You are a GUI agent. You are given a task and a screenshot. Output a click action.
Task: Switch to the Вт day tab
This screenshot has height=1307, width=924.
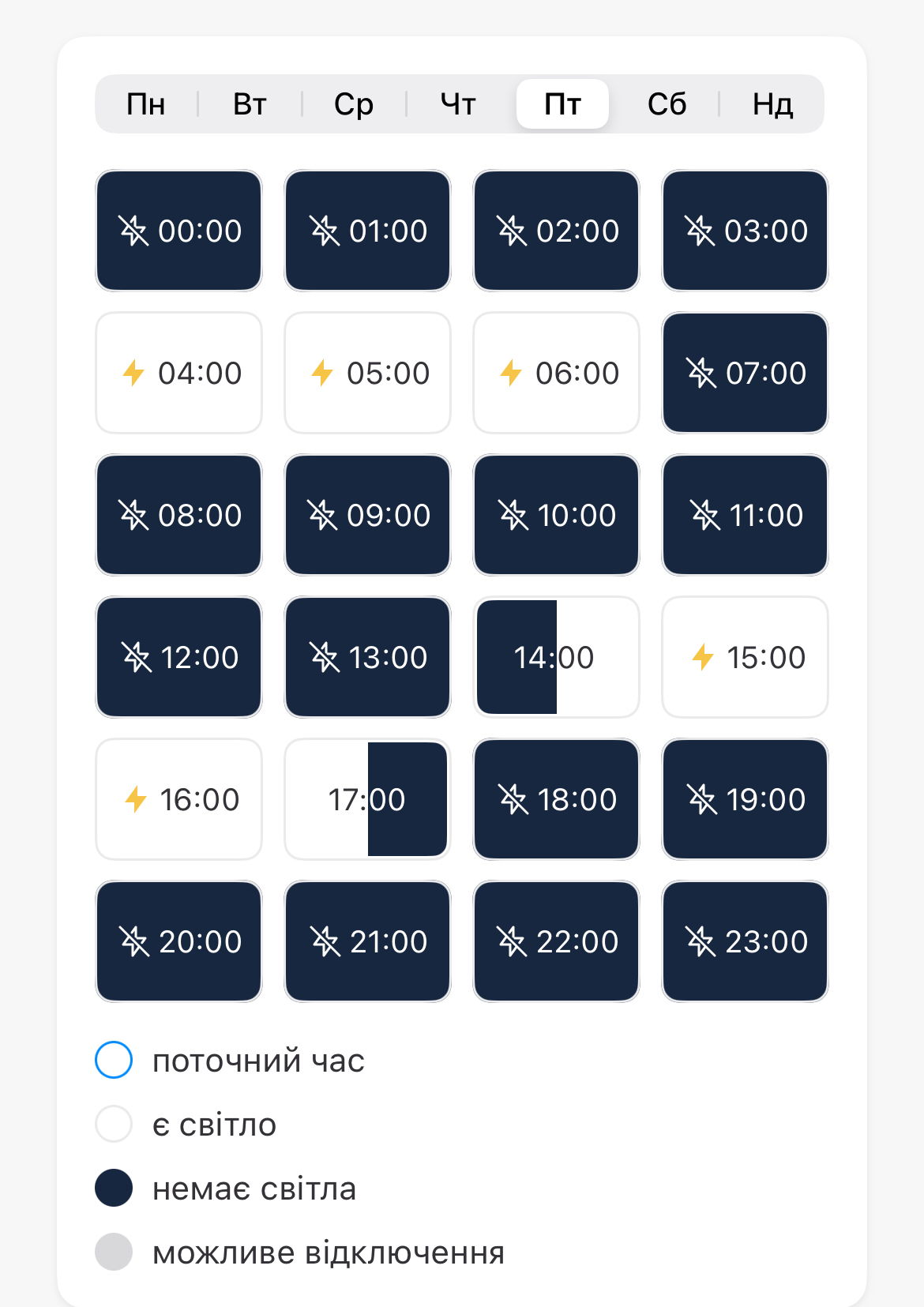(250, 104)
